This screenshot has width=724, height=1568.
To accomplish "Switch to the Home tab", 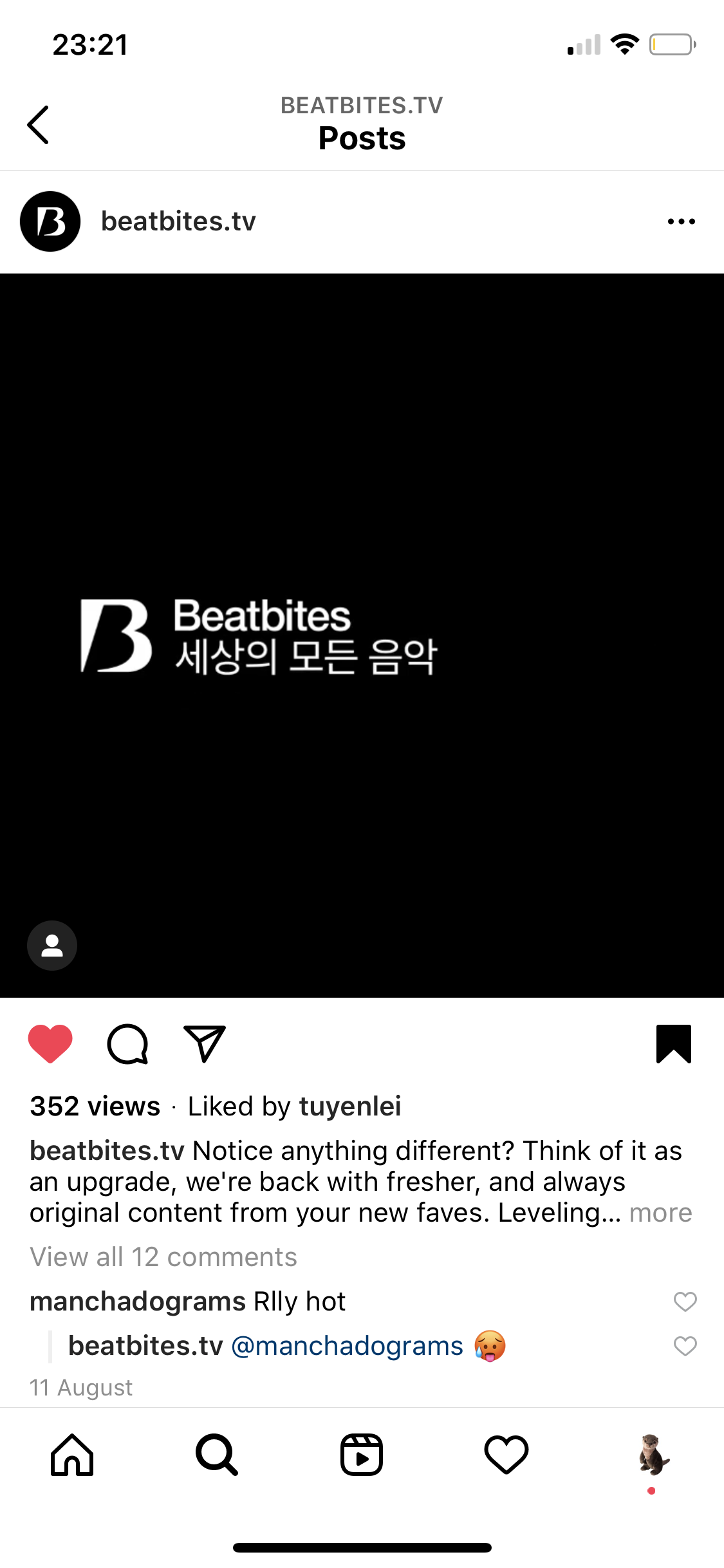I will coord(72,1455).
